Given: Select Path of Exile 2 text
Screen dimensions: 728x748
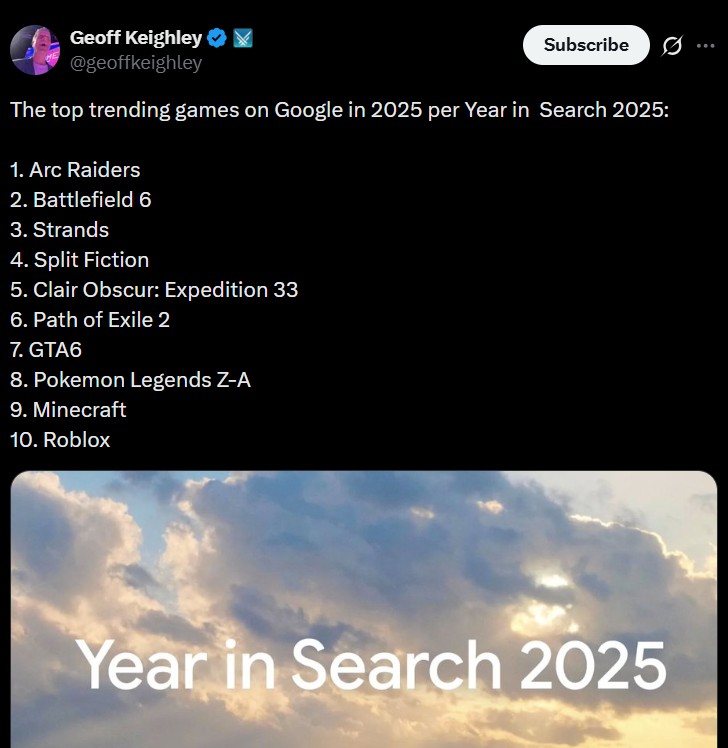Looking at the screenshot, I should [89, 320].
